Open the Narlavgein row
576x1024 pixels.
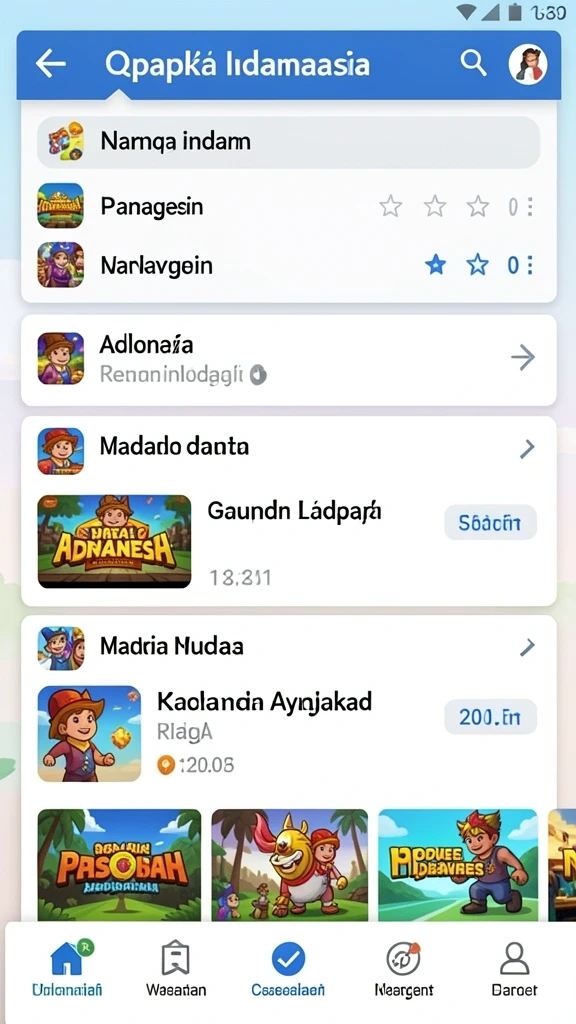pyautogui.click(x=289, y=265)
